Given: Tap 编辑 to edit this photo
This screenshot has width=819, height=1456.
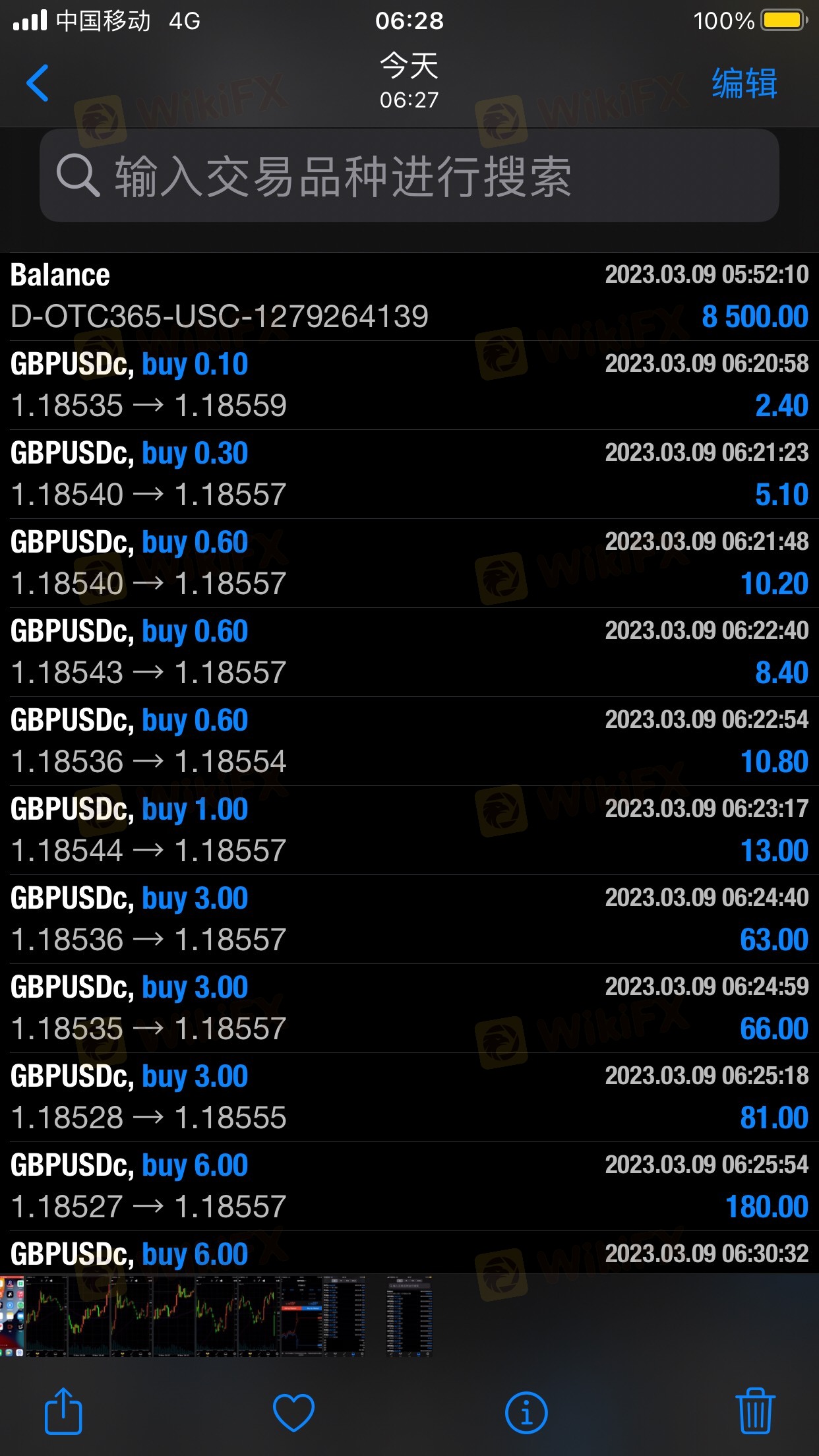Looking at the screenshot, I should click(744, 84).
